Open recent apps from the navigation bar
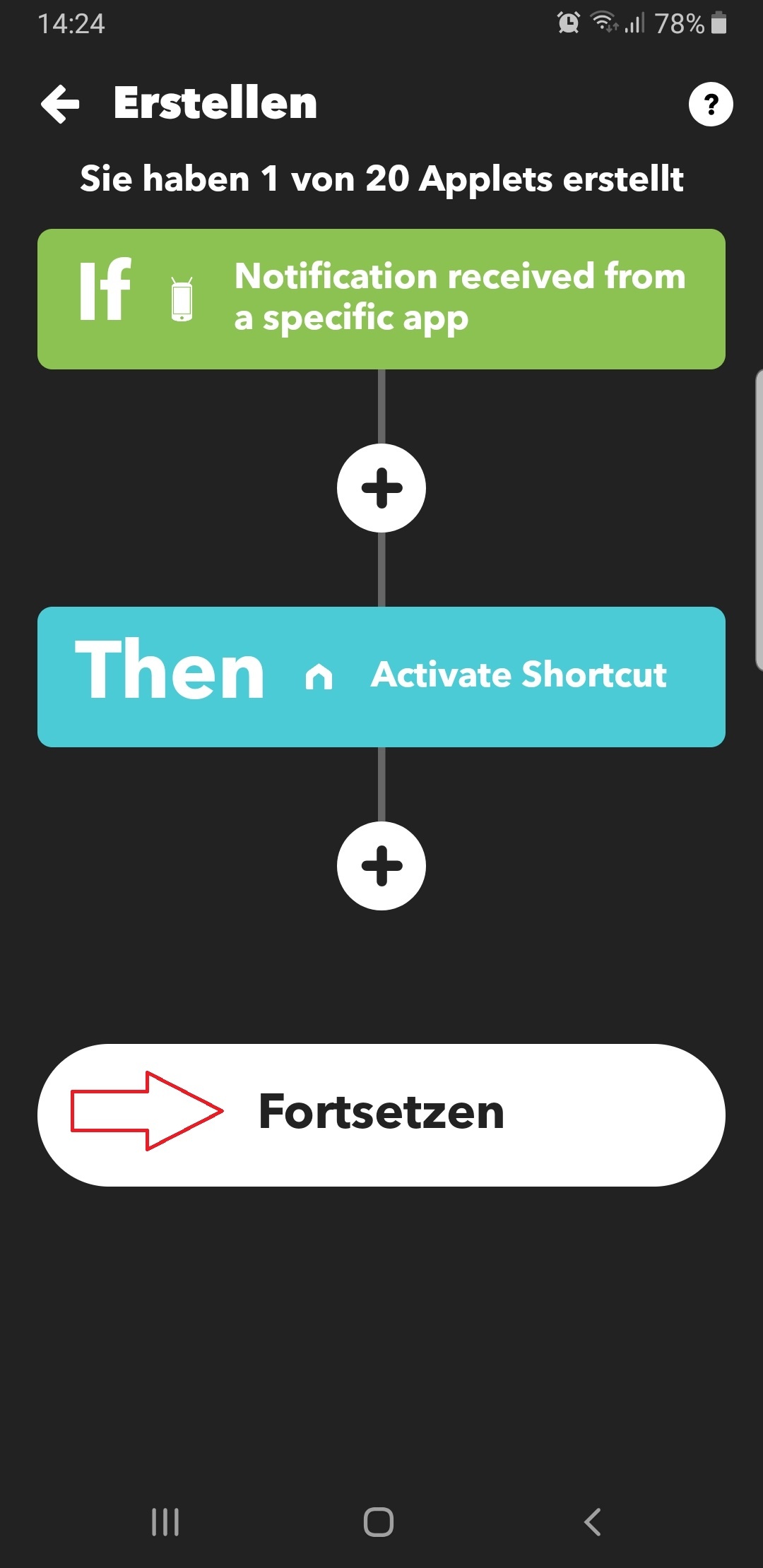The image size is (763, 1568). [165, 1522]
